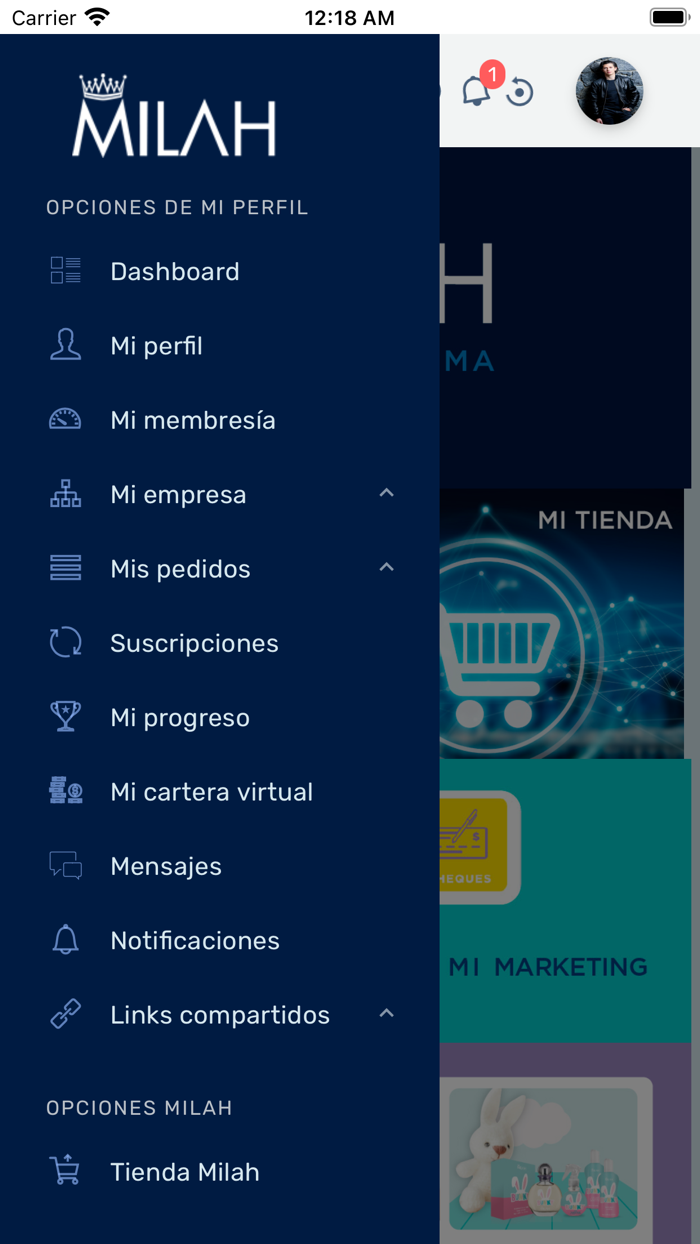Open the Dashboard menu item

point(174,272)
